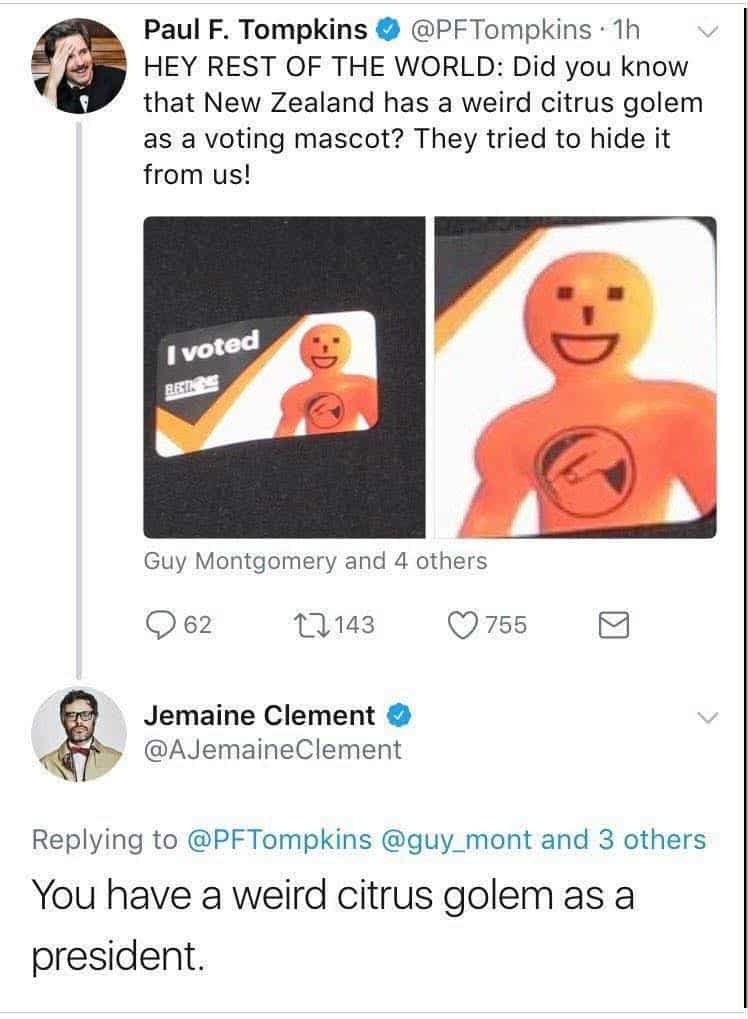Expand options chevron on Paul F. Tompkins' tweet
This screenshot has width=748, height=1019.
coord(707,35)
